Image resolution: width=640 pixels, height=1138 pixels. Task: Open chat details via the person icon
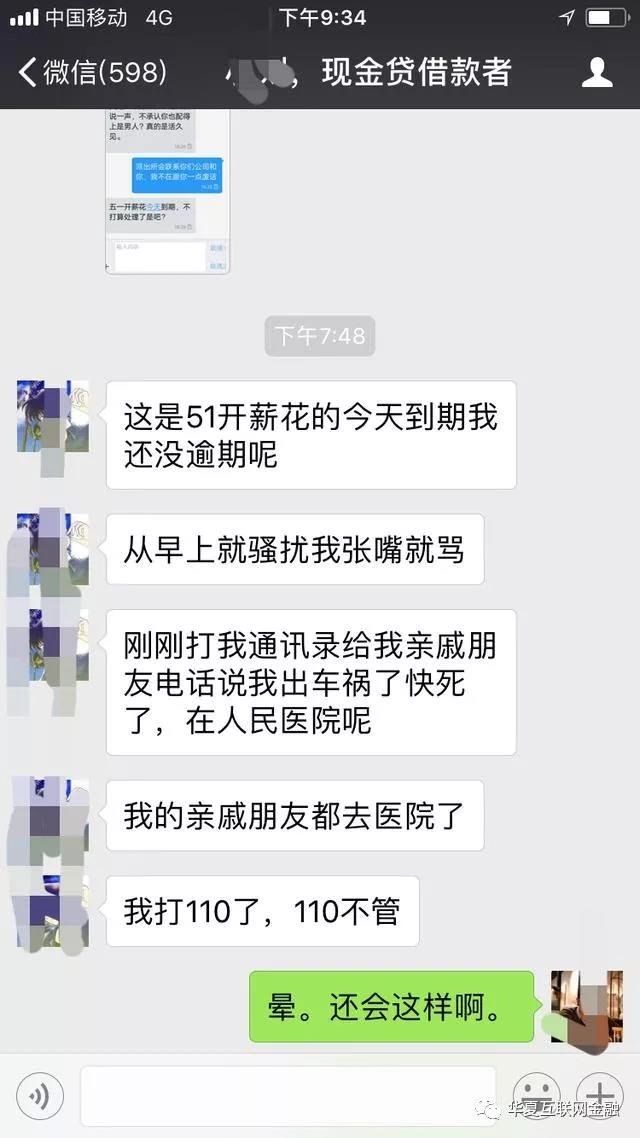click(x=597, y=73)
